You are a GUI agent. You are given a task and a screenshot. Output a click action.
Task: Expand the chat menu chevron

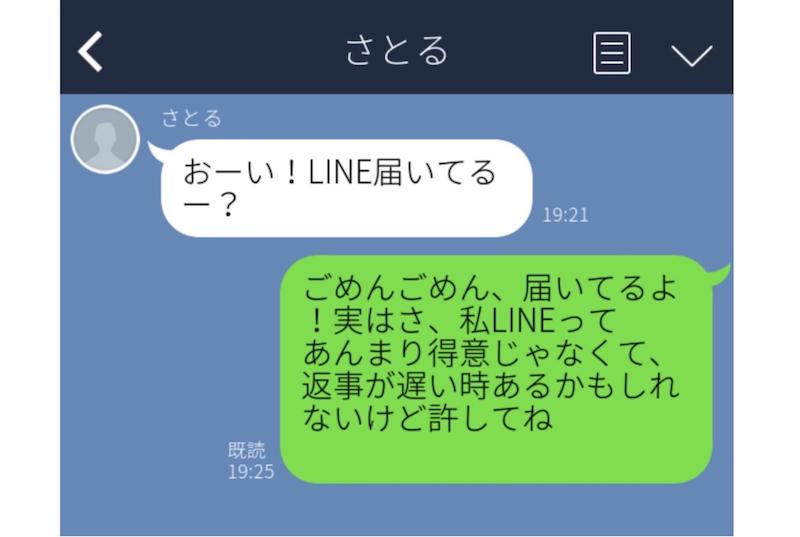pos(691,55)
